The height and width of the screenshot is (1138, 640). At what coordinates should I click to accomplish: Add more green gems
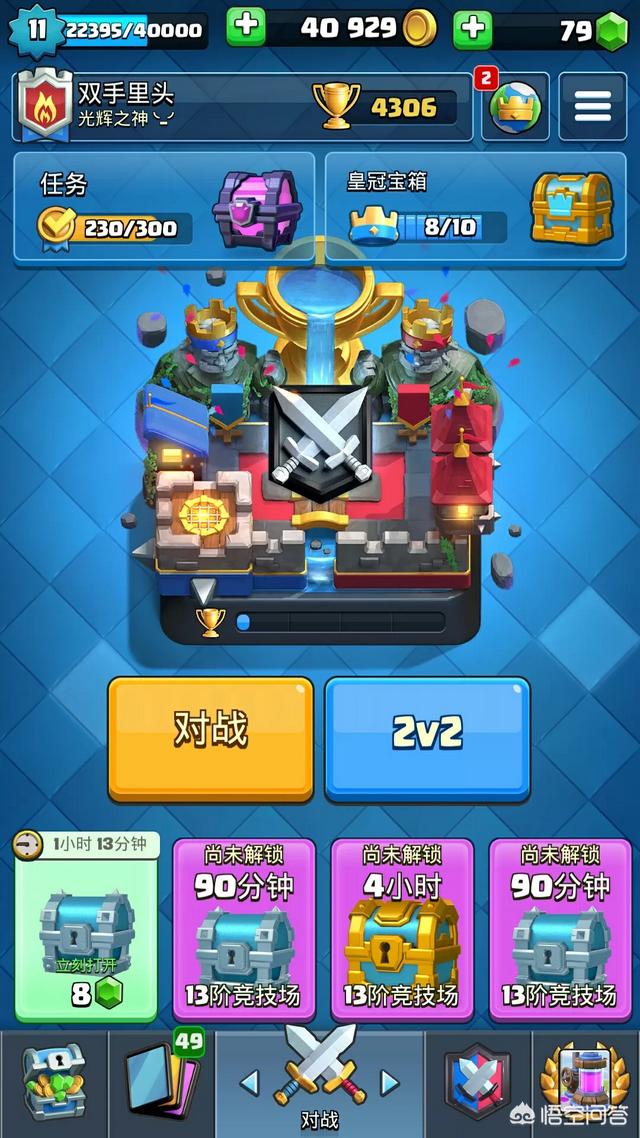[472, 29]
